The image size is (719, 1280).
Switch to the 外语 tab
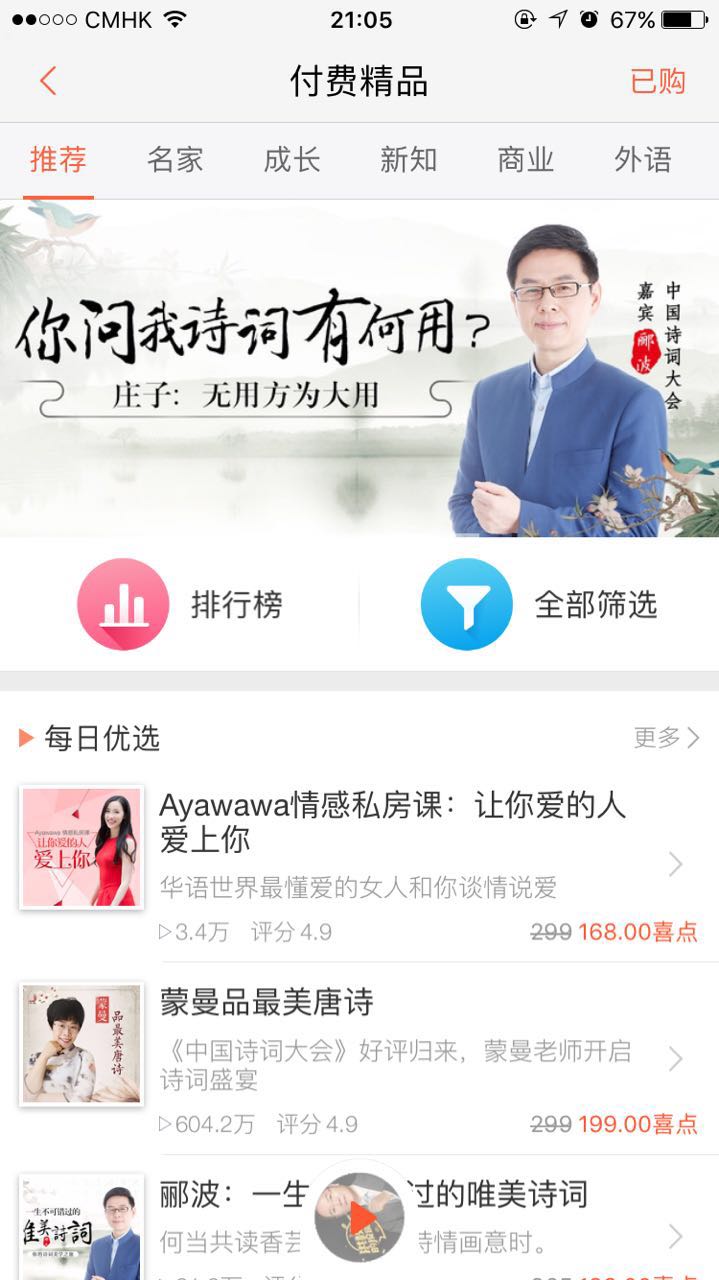643,160
